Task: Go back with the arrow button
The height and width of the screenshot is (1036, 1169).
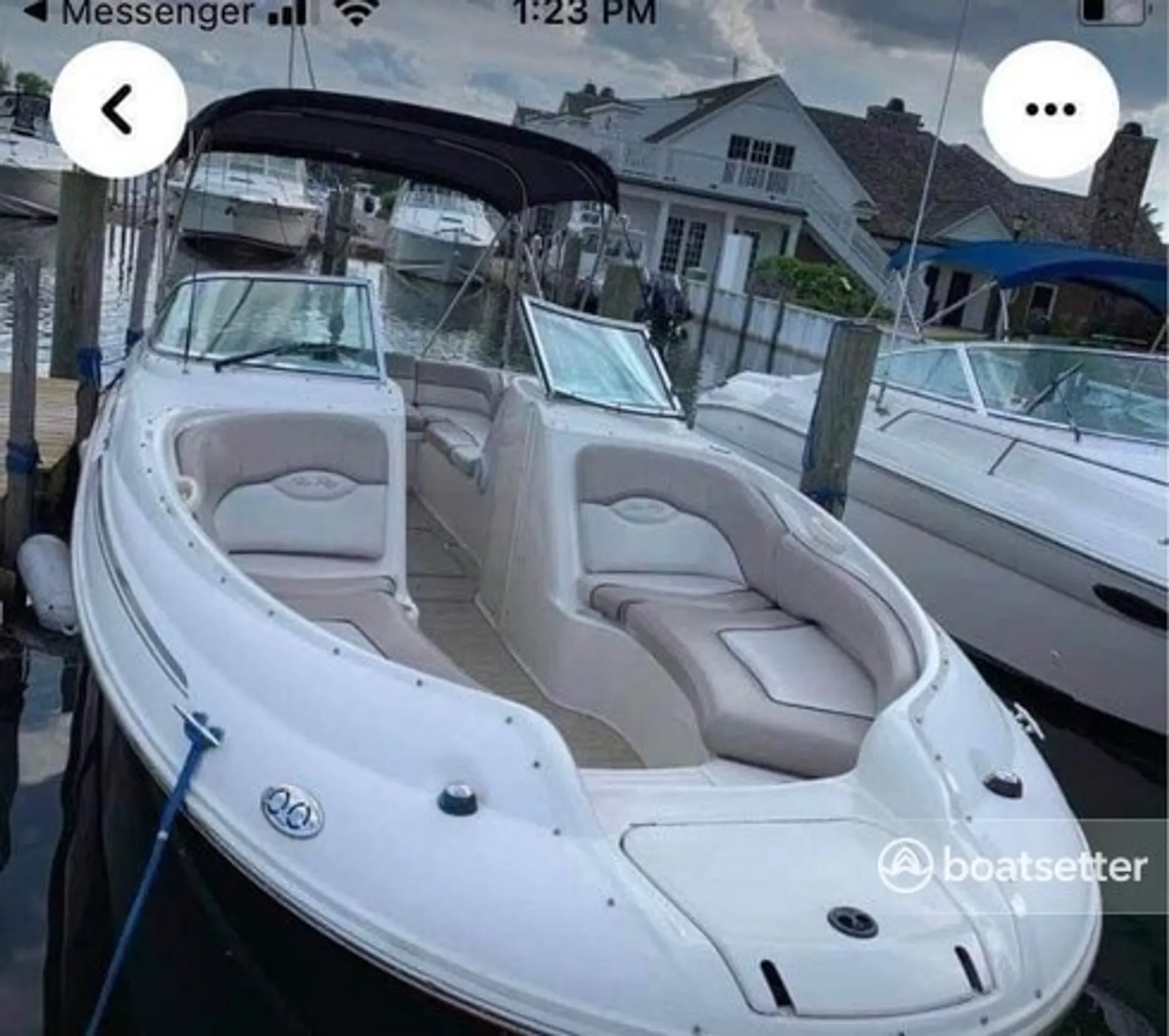Action: point(118,110)
